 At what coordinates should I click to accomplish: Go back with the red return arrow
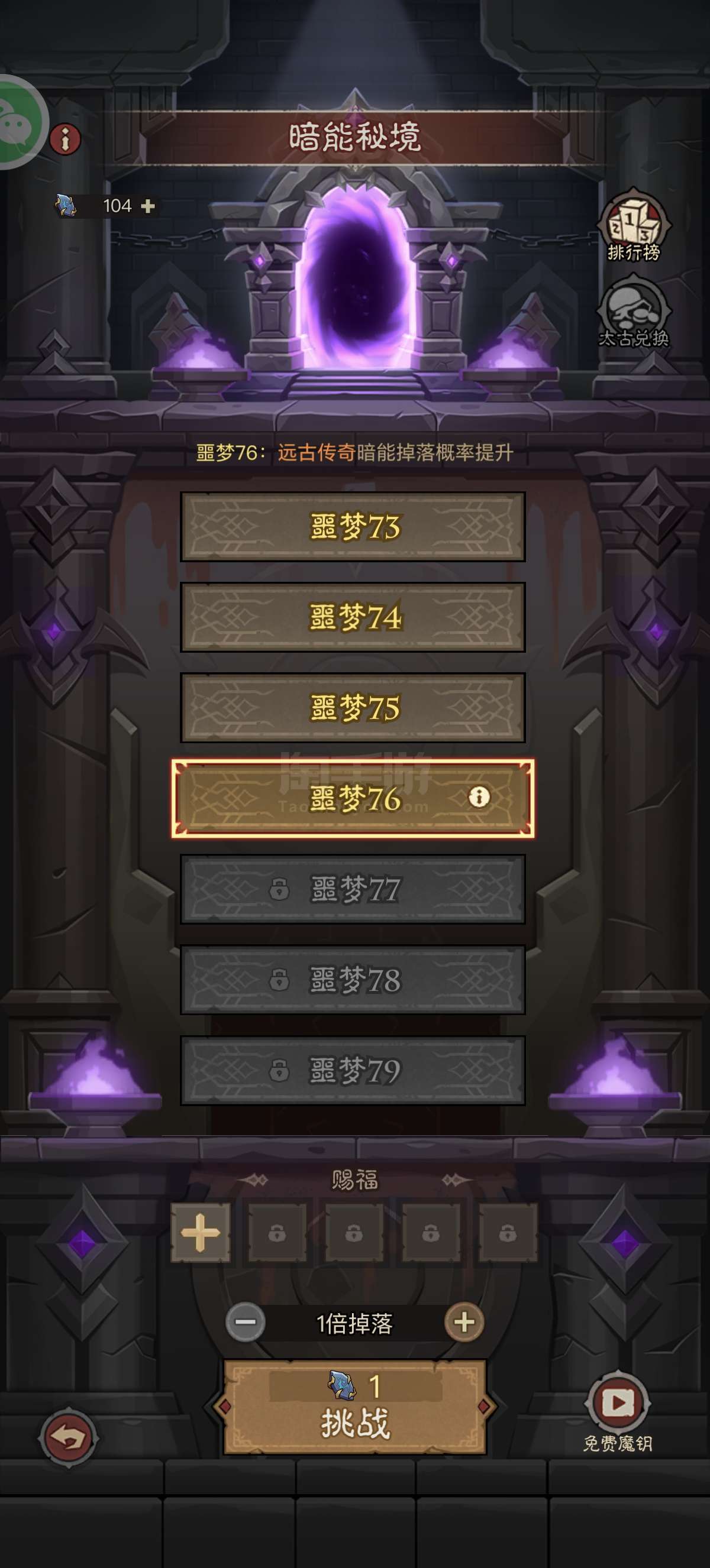point(67,1439)
